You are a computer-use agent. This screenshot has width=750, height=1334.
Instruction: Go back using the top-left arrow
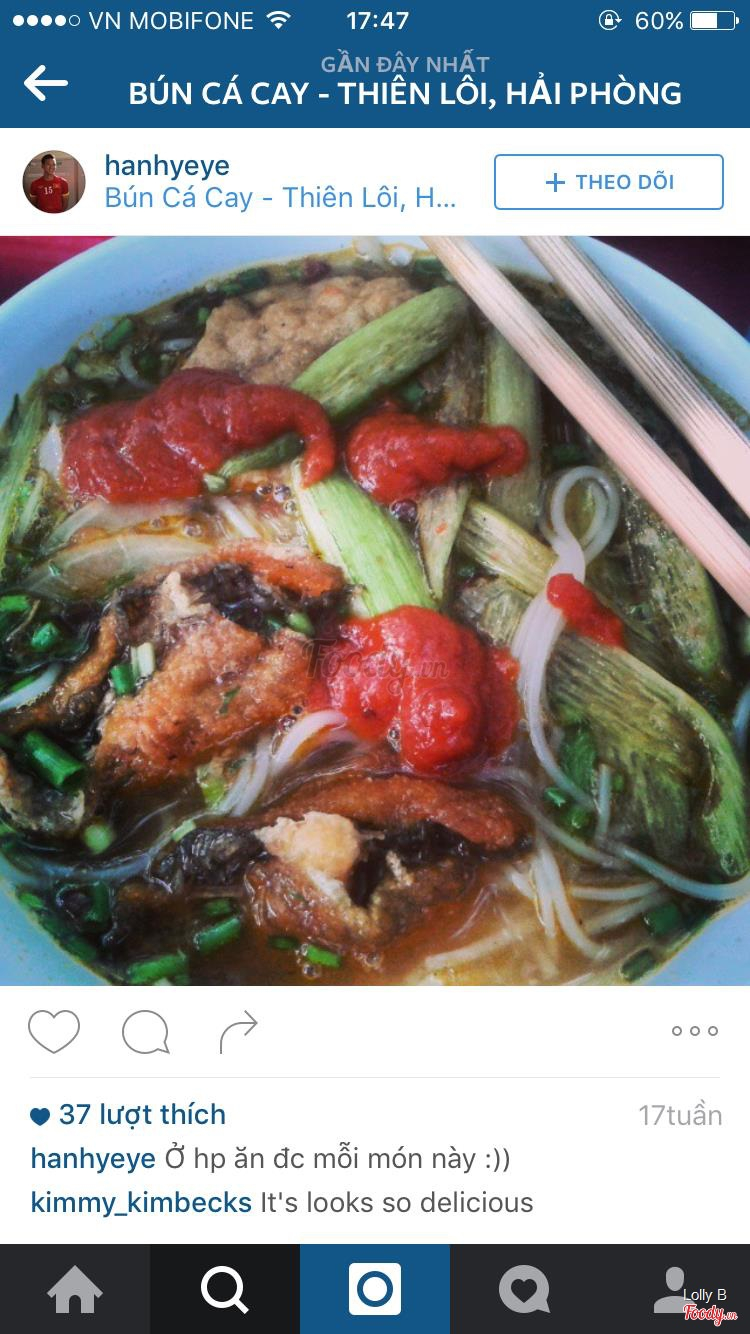click(46, 83)
